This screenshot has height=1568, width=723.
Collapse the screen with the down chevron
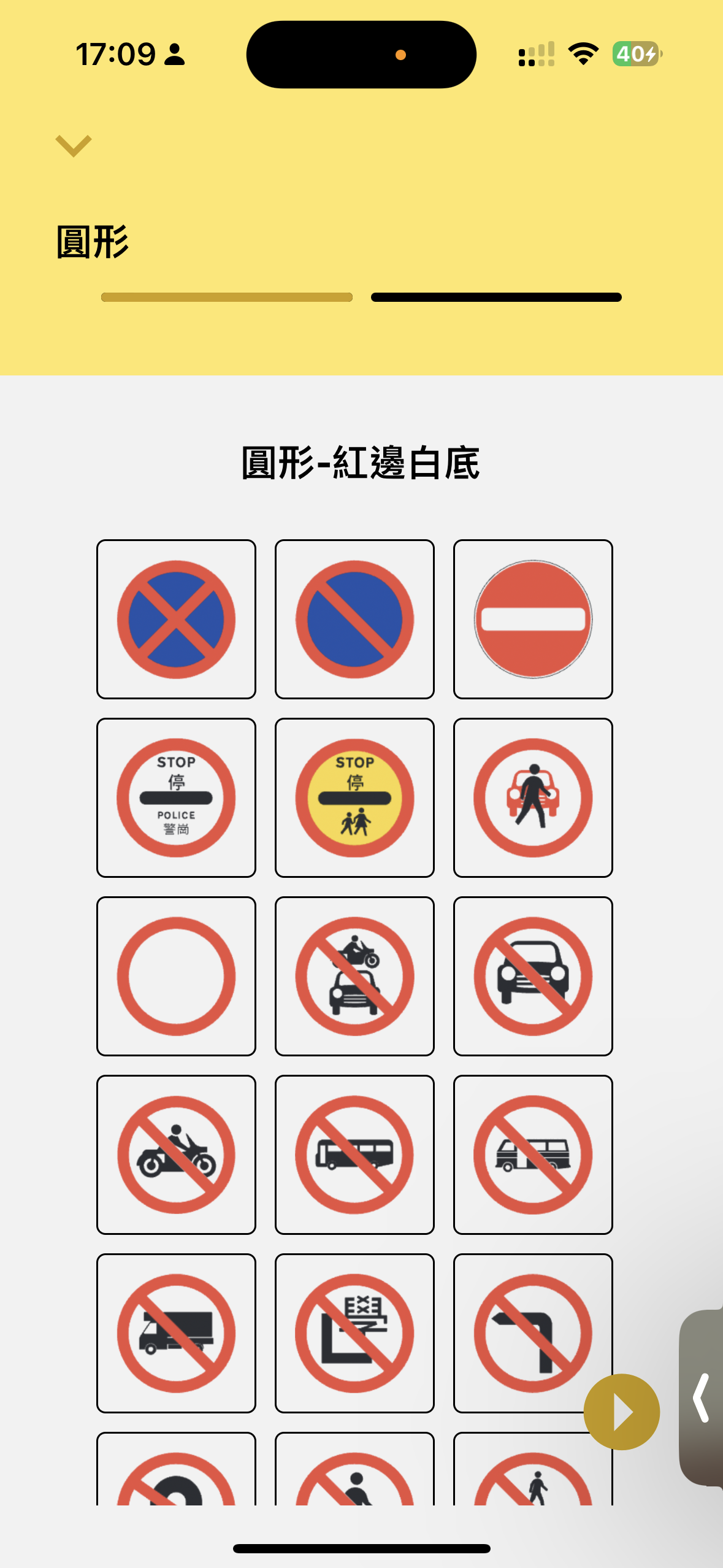pyautogui.click(x=73, y=146)
